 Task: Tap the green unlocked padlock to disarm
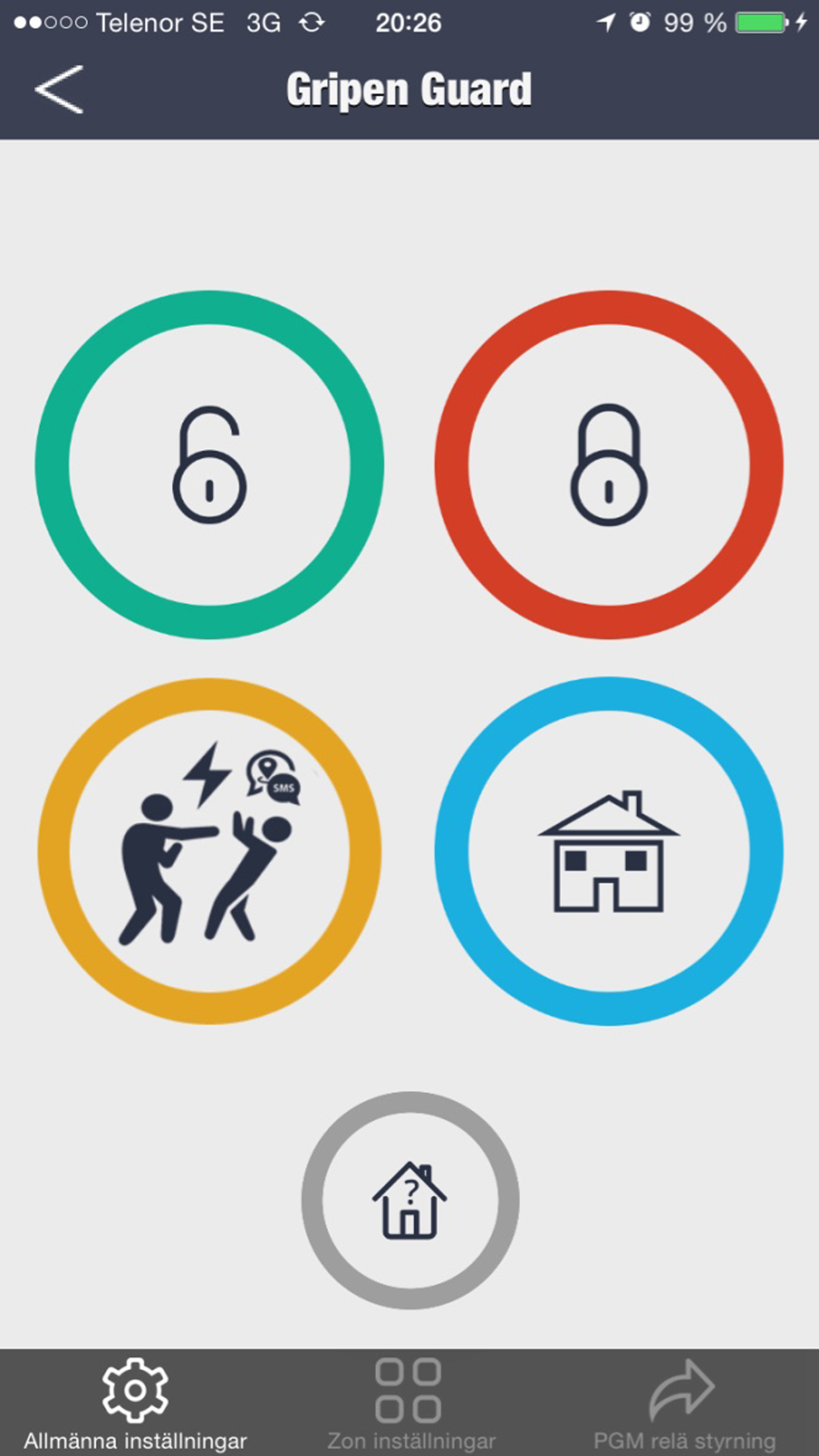210,465
